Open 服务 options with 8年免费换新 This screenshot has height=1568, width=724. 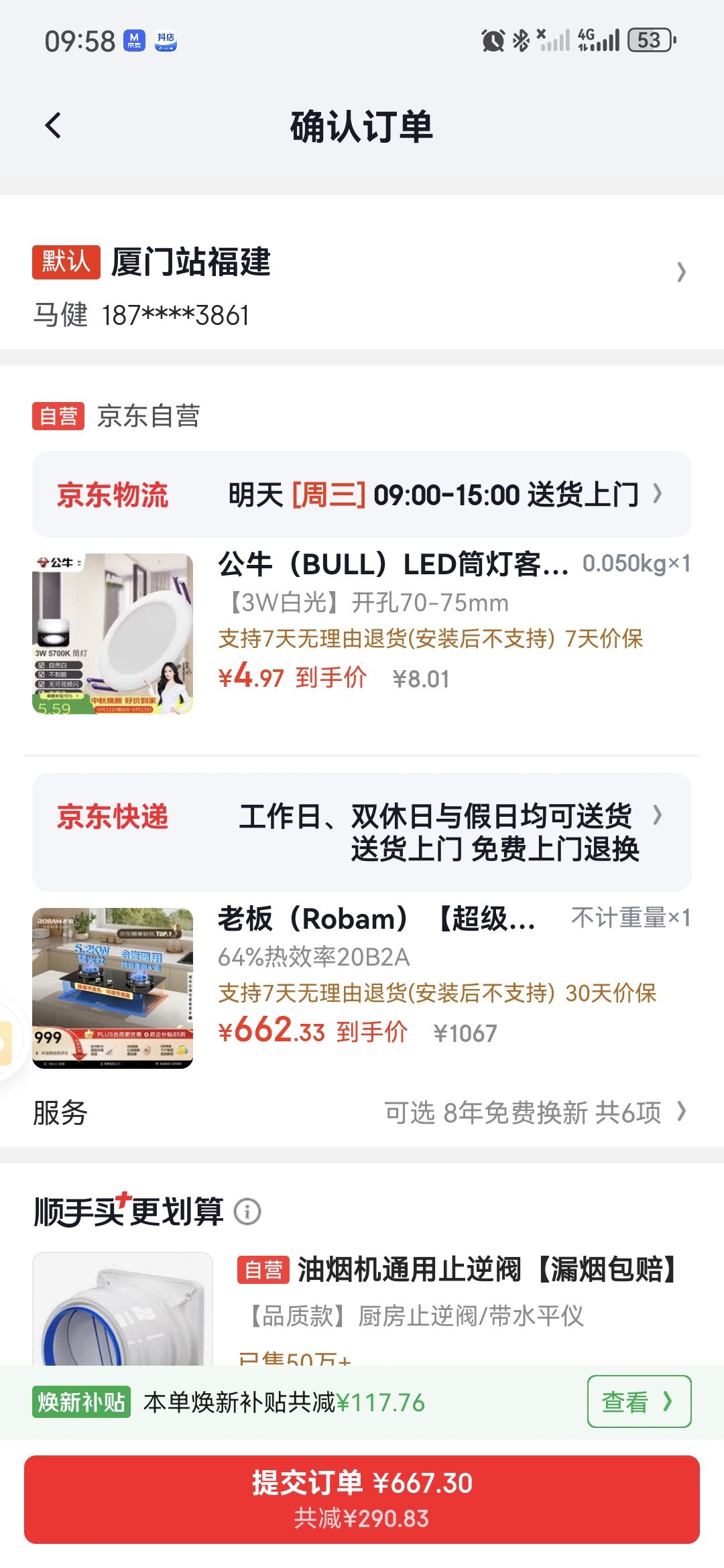tap(362, 1112)
